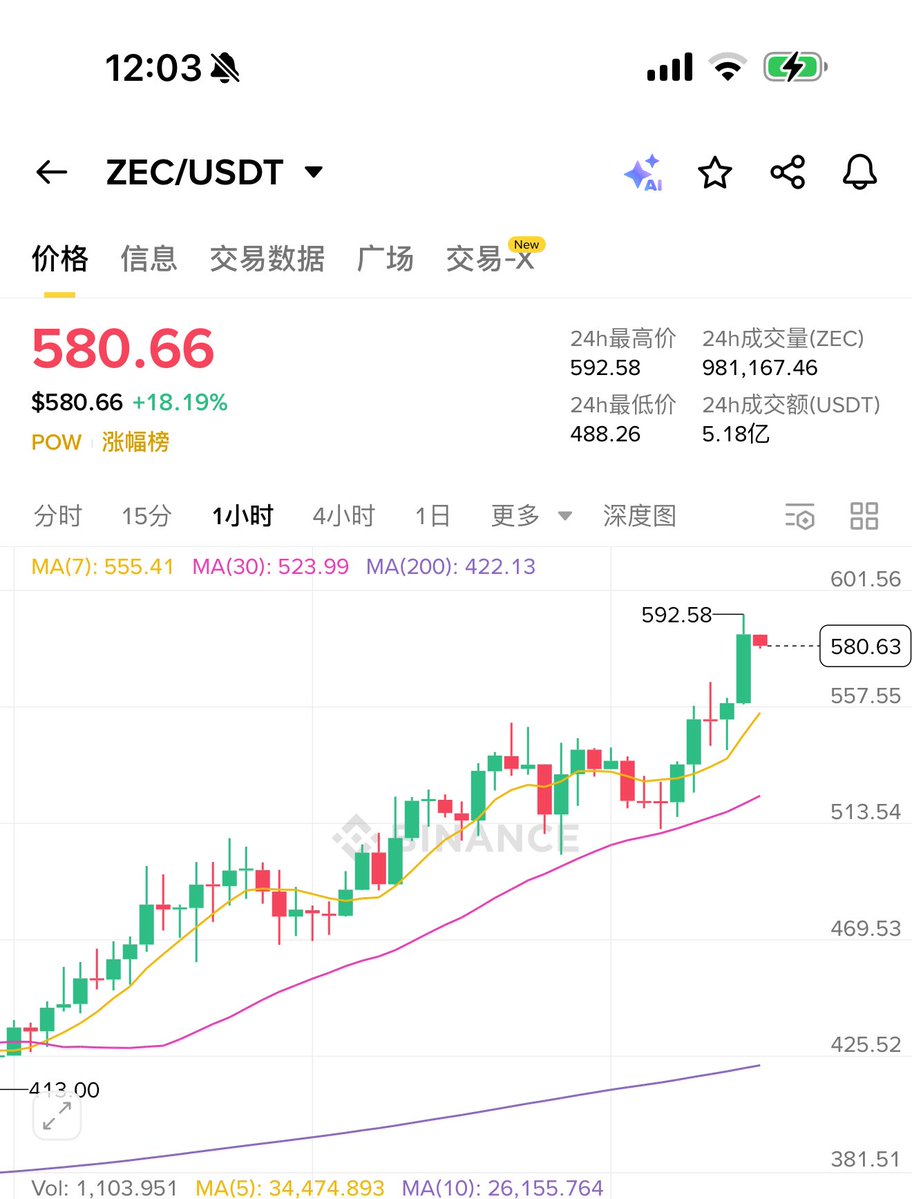Expand the 更多 interval dropdown

click(531, 516)
